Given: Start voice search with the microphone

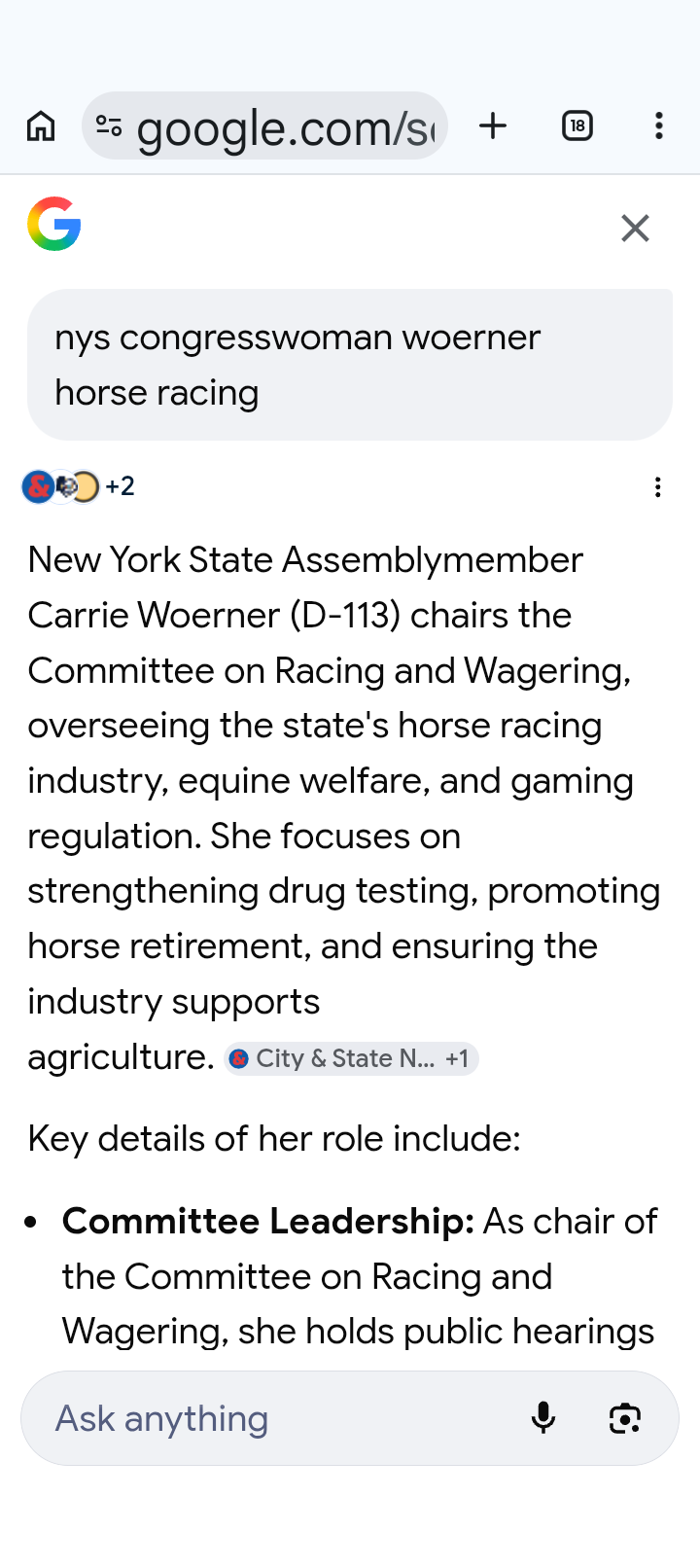Looking at the screenshot, I should point(543,1418).
